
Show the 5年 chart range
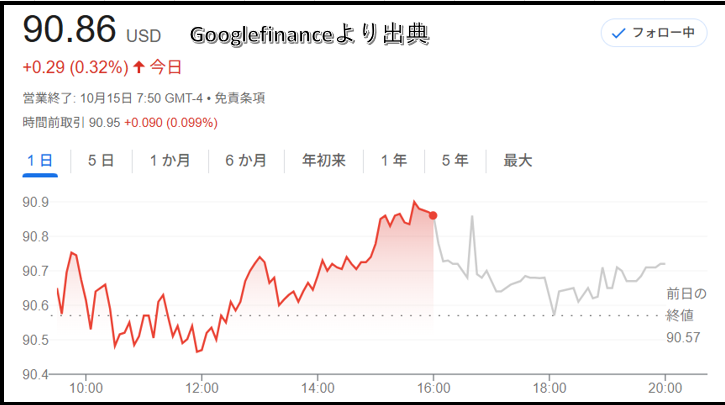pos(454,161)
